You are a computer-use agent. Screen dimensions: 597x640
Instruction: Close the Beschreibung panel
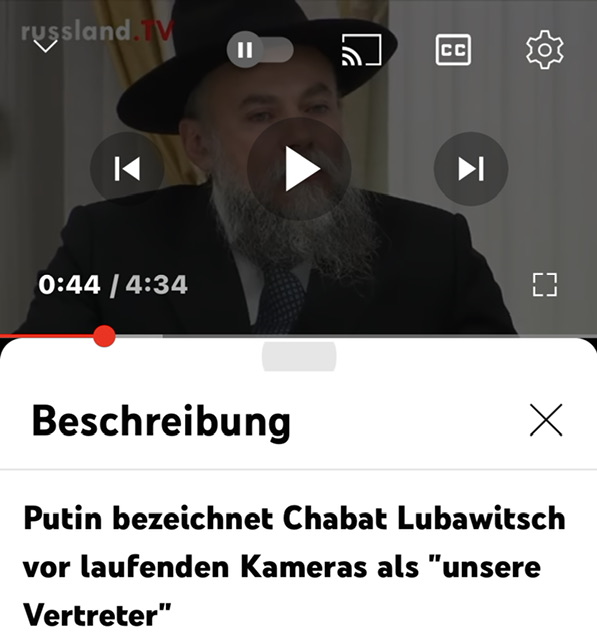click(546, 420)
